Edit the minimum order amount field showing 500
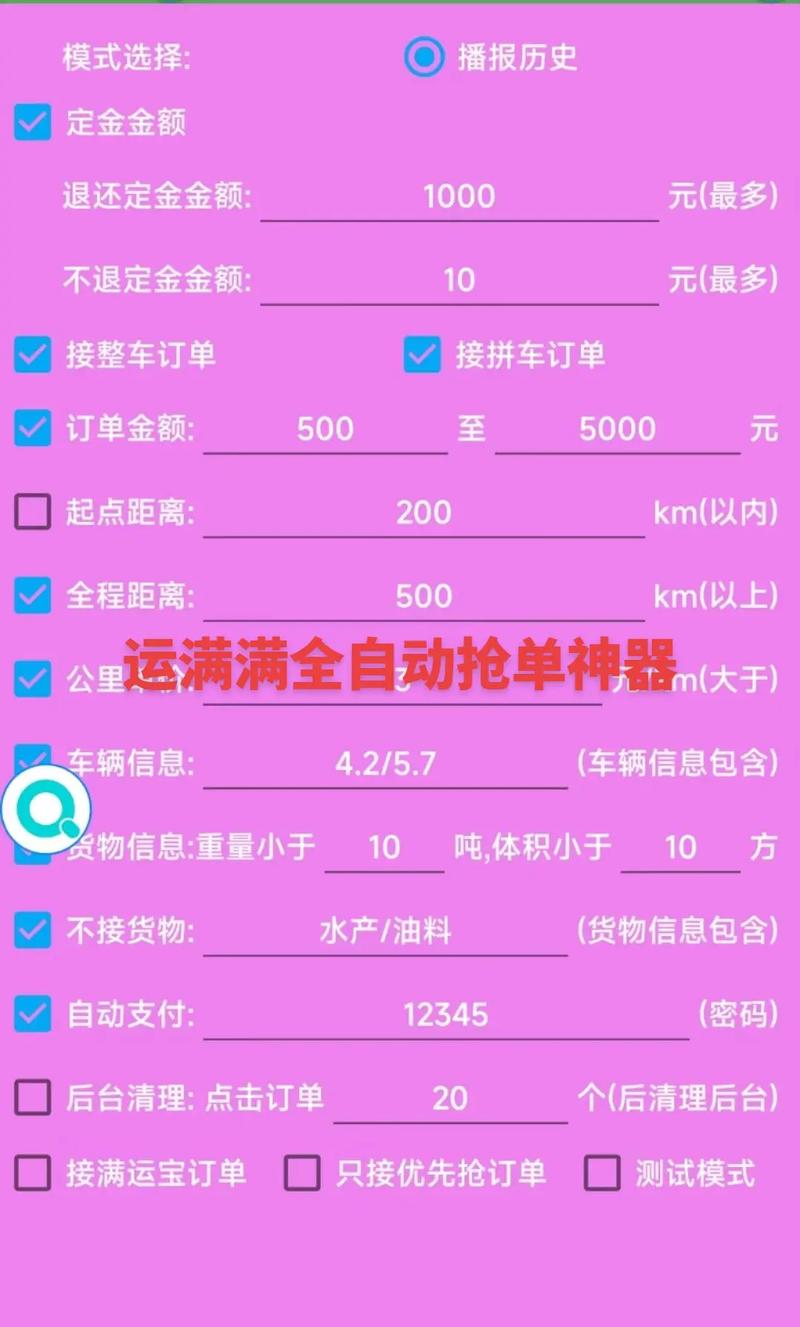 pyautogui.click(x=325, y=430)
